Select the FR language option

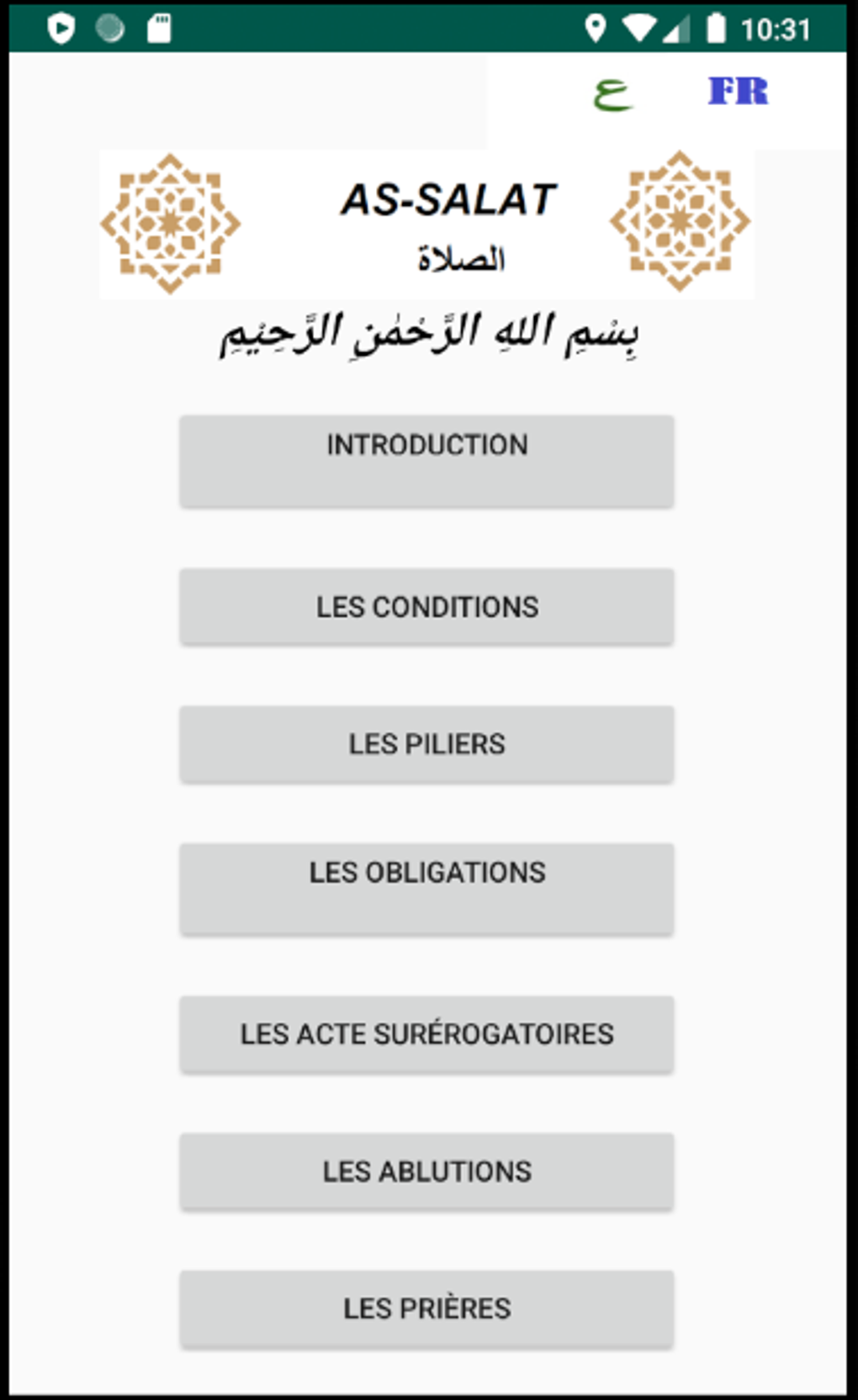(x=739, y=91)
